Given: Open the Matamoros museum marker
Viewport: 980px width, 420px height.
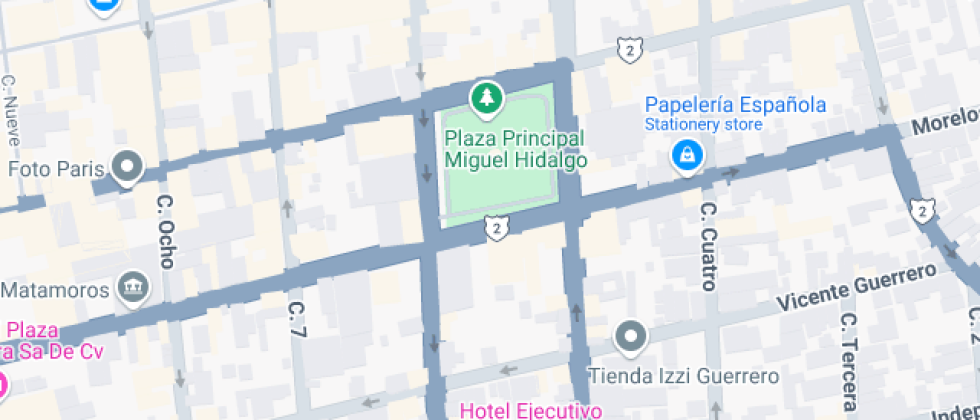Looking at the screenshot, I should (x=132, y=287).
